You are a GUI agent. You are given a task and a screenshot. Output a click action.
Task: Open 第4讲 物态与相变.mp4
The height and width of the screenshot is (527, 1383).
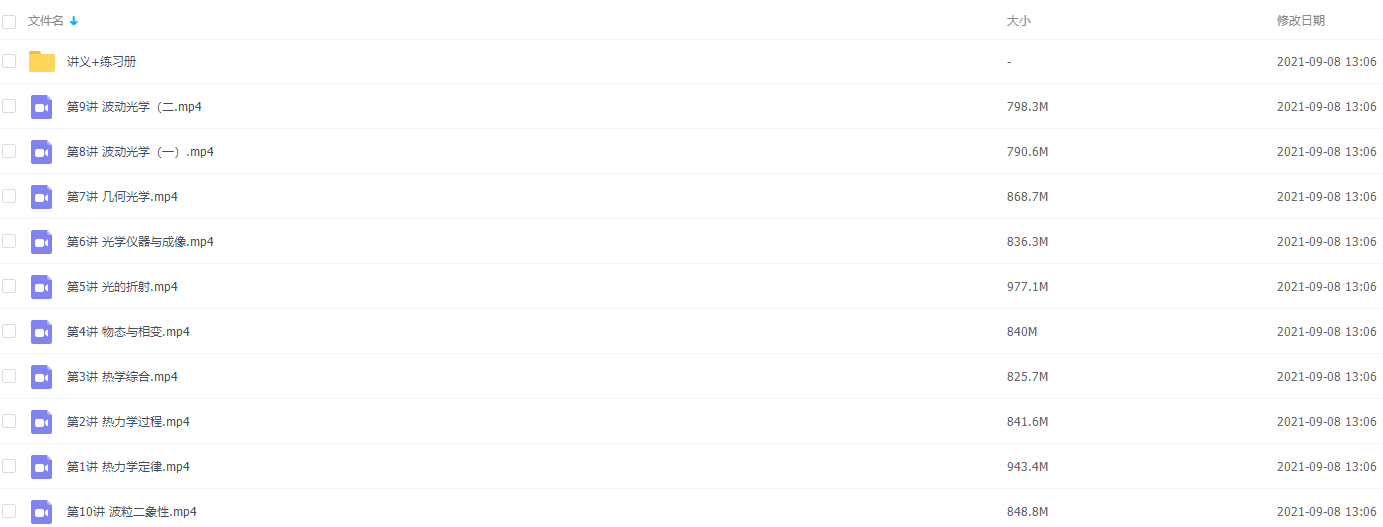(x=128, y=332)
